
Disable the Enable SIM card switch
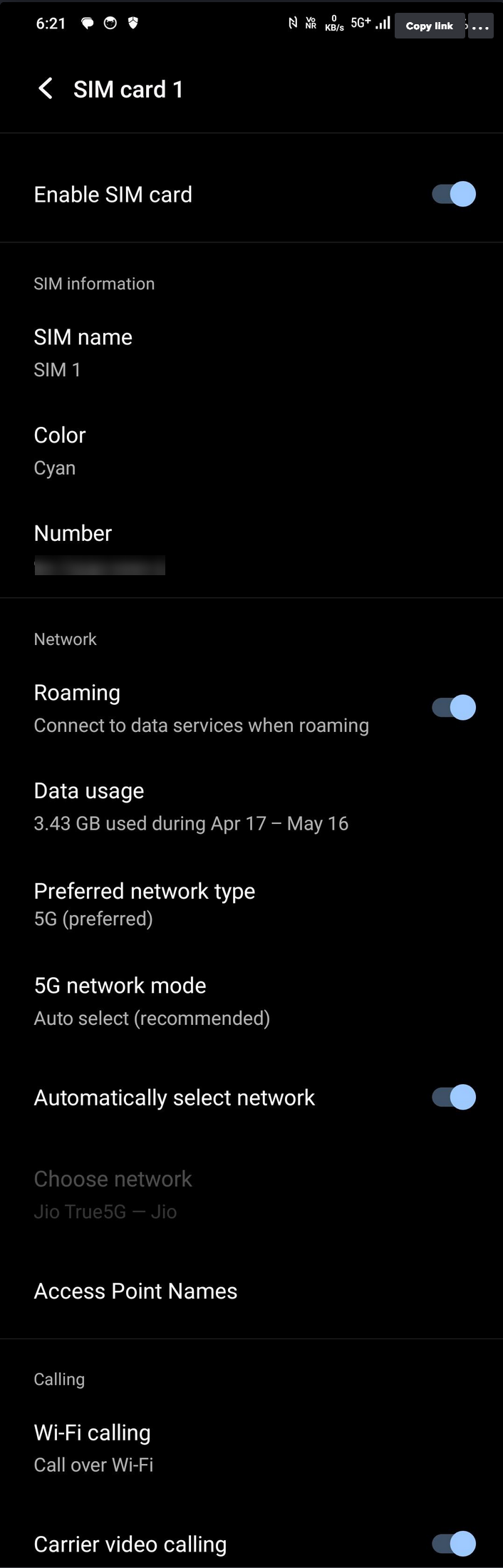[x=454, y=194]
